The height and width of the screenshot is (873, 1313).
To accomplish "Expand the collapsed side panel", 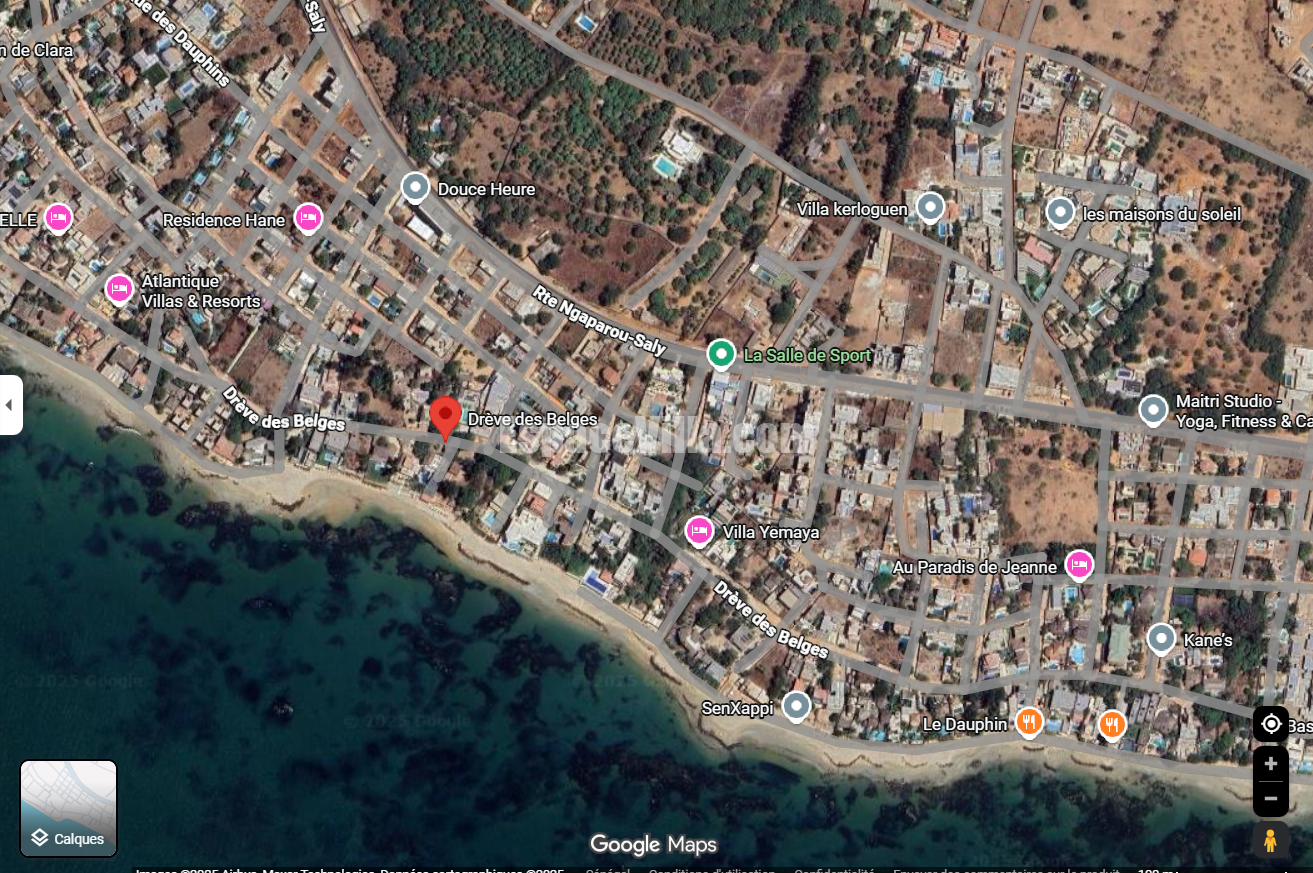I will pos(10,405).
